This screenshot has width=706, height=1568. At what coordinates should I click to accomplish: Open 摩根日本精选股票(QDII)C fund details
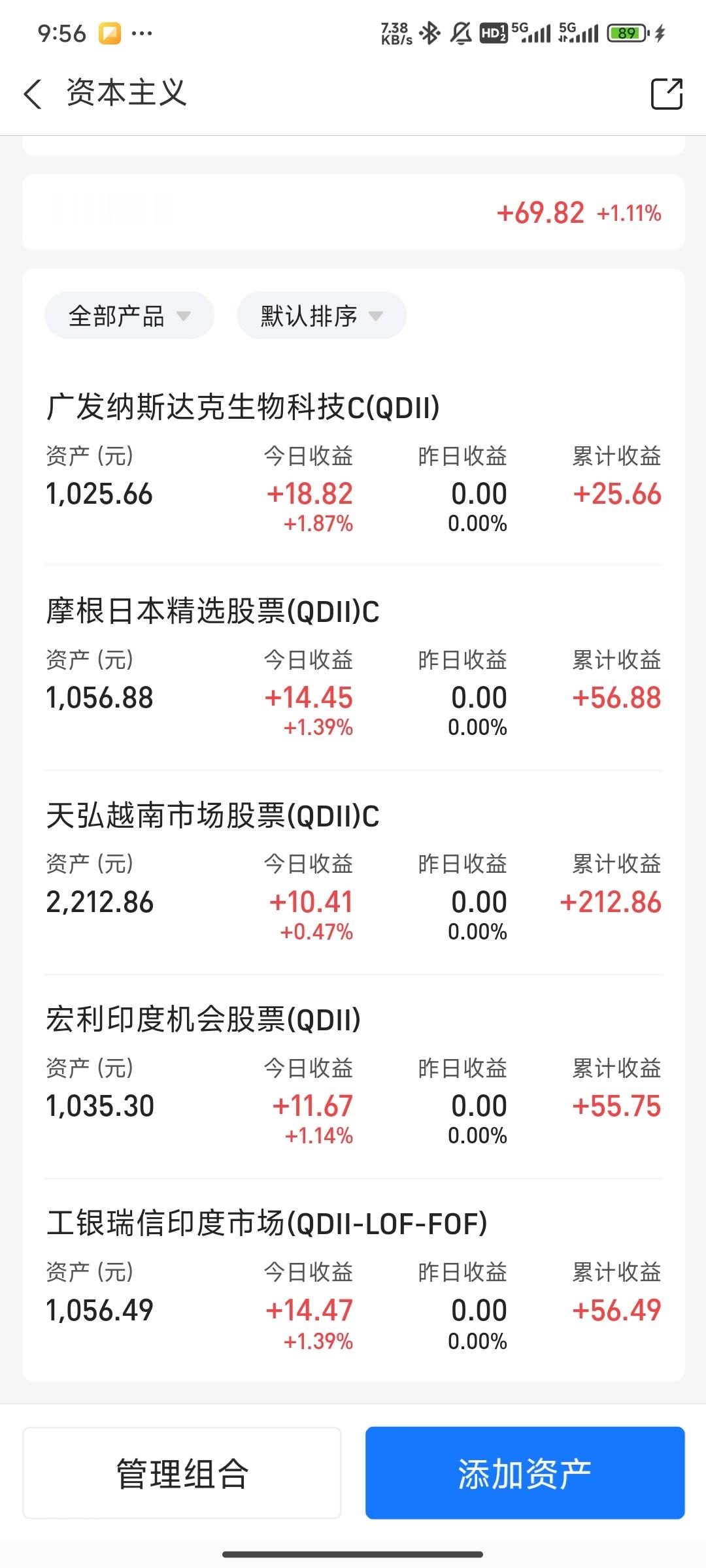[353, 668]
